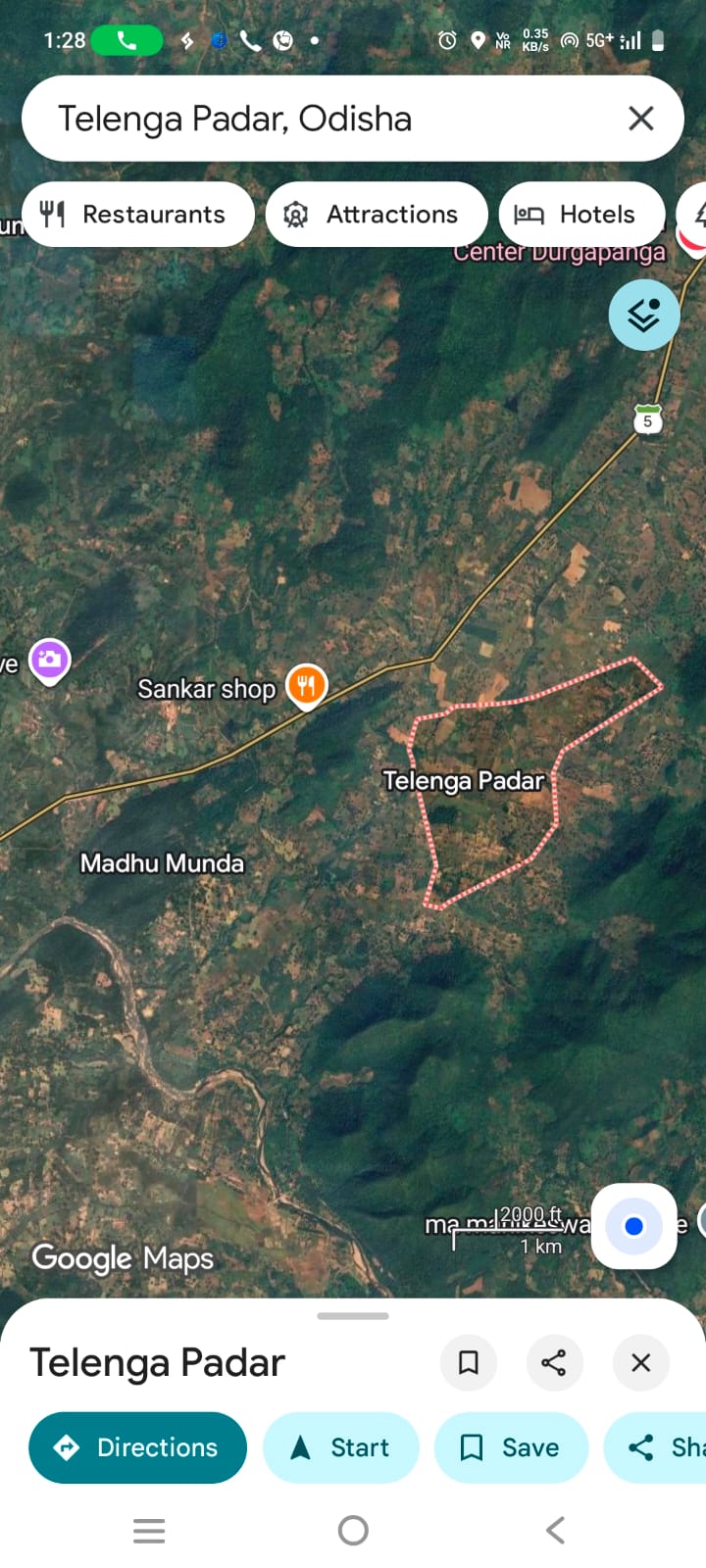The image size is (706, 1568).
Task: Get Directions to Telenga Padar
Action: tap(137, 1447)
